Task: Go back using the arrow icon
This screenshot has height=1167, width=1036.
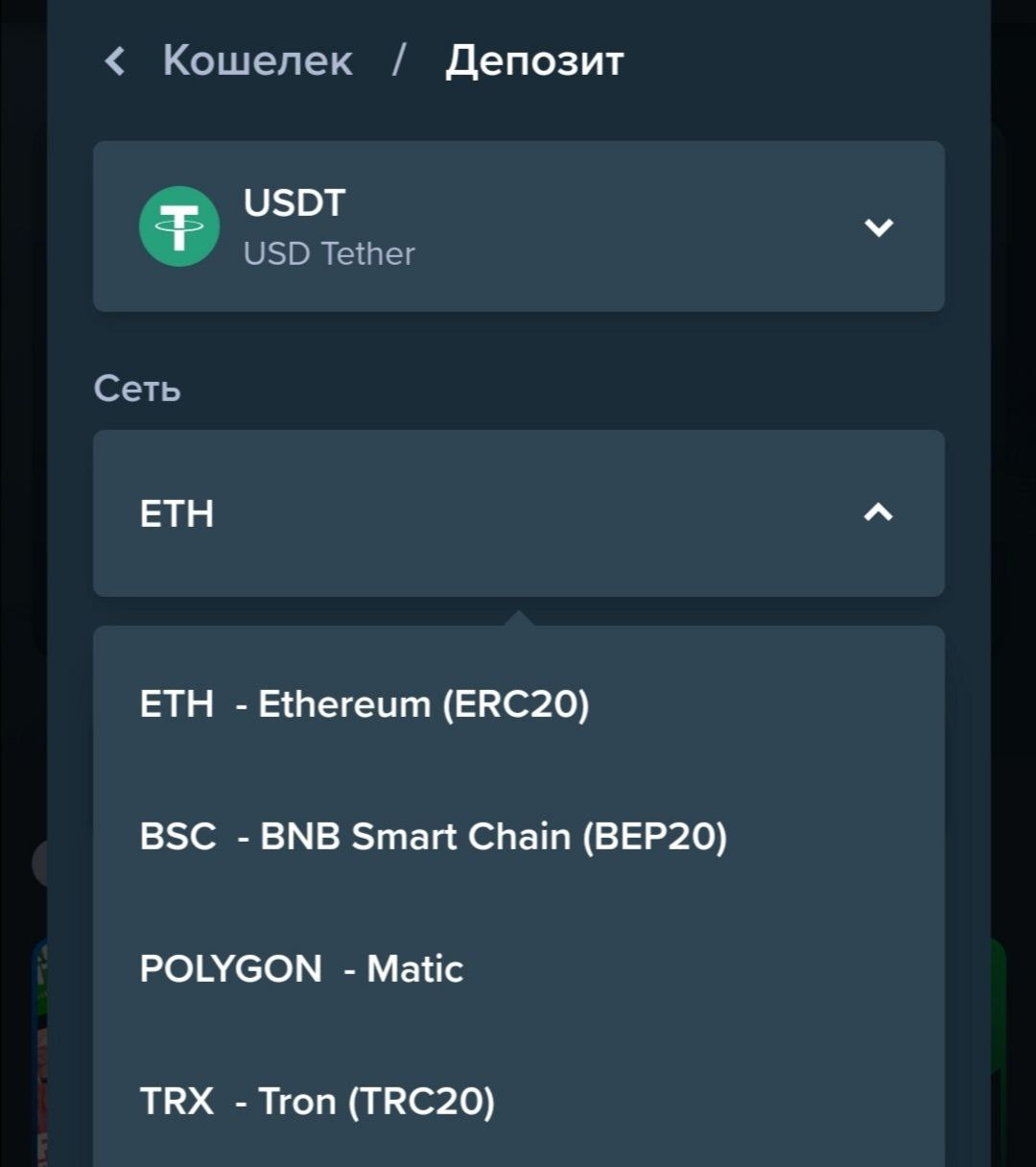Action: click(x=115, y=61)
